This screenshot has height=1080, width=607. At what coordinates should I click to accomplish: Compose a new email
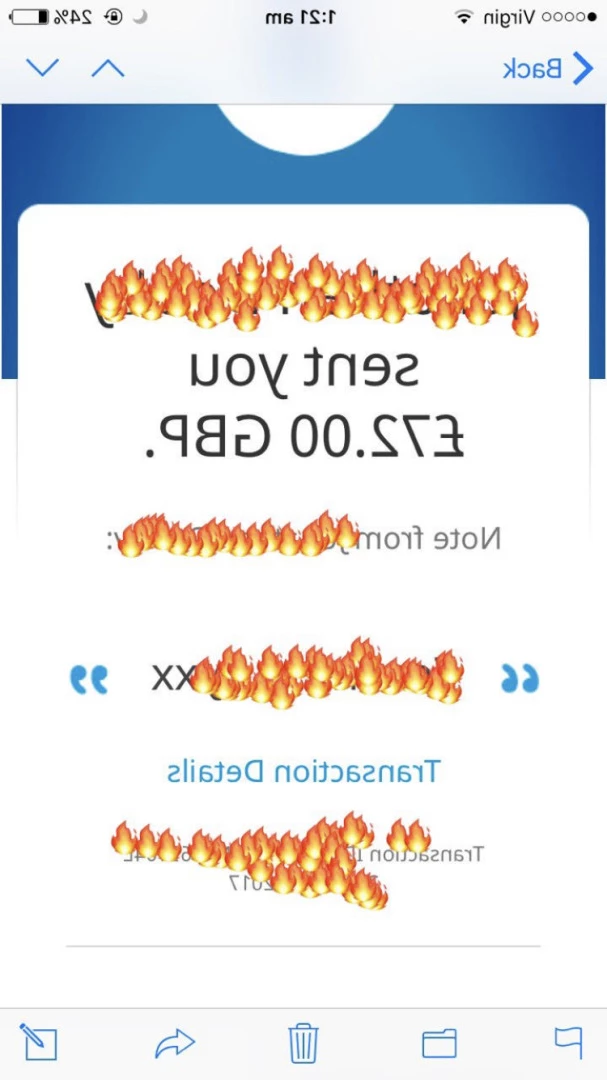pyautogui.click(x=39, y=1041)
